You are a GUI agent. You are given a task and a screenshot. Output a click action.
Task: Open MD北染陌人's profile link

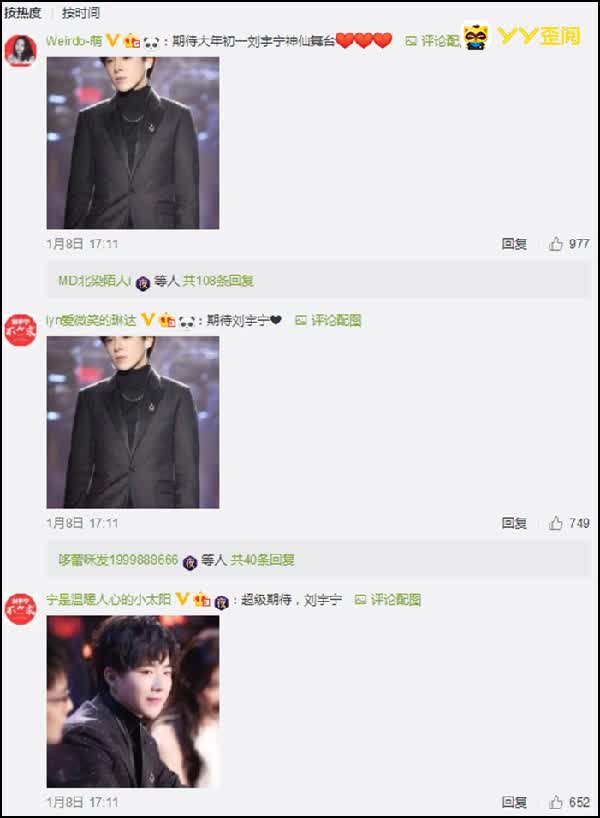[x=95, y=282]
